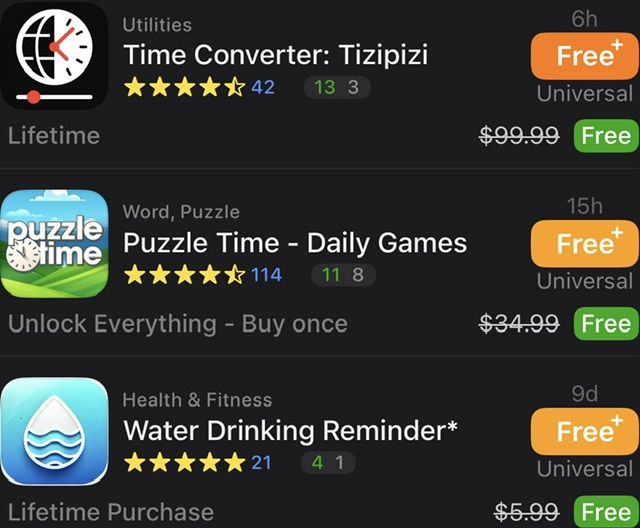Screen dimensions: 640x528
Task: Download Water Drinking Reminder via its Free+ button
Action: pos(584,432)
